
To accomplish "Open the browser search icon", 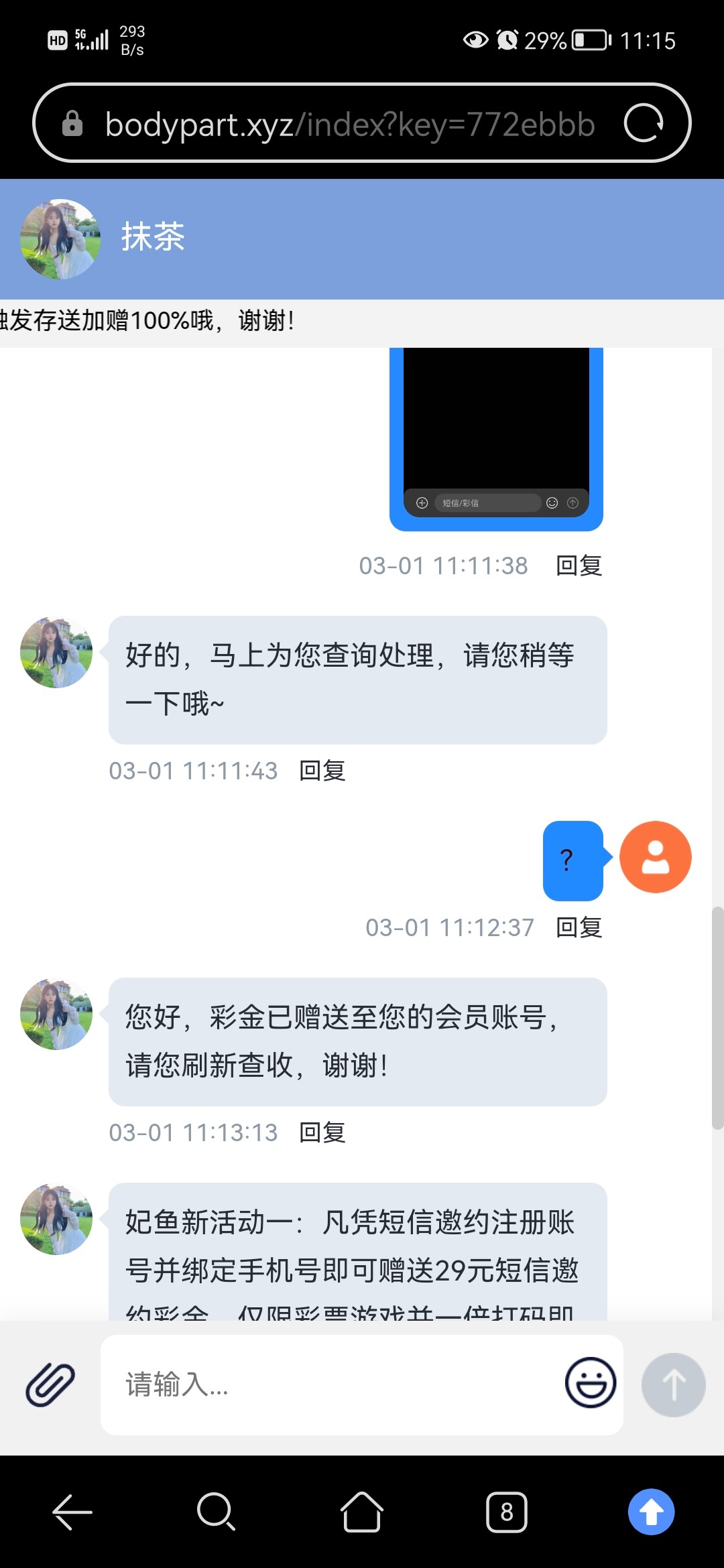I will [x=216, y=1512].
